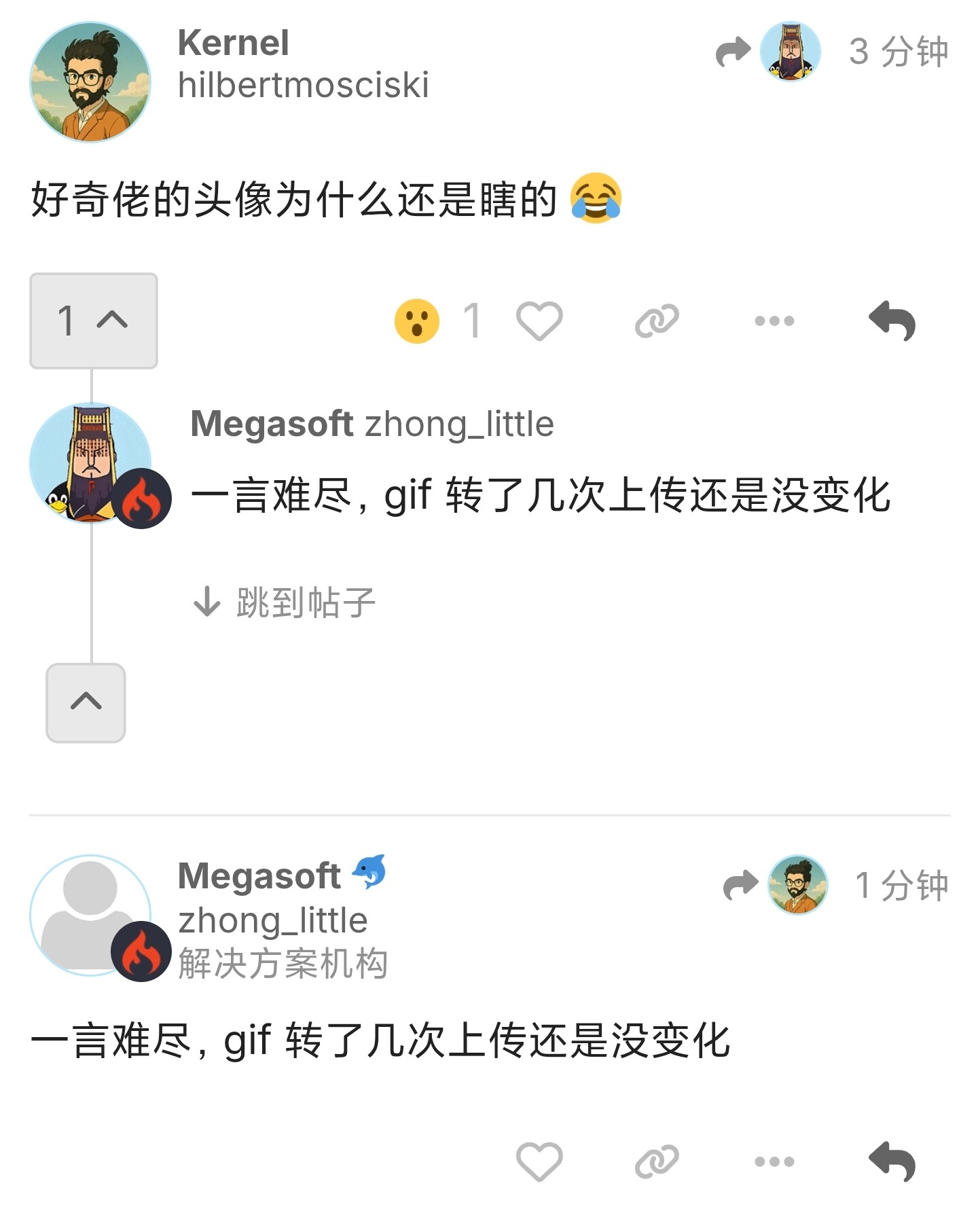The image size is (978, 1232).
Task: Open Megasoft's profile from the gray avatar
Action: tap(90, 916)
